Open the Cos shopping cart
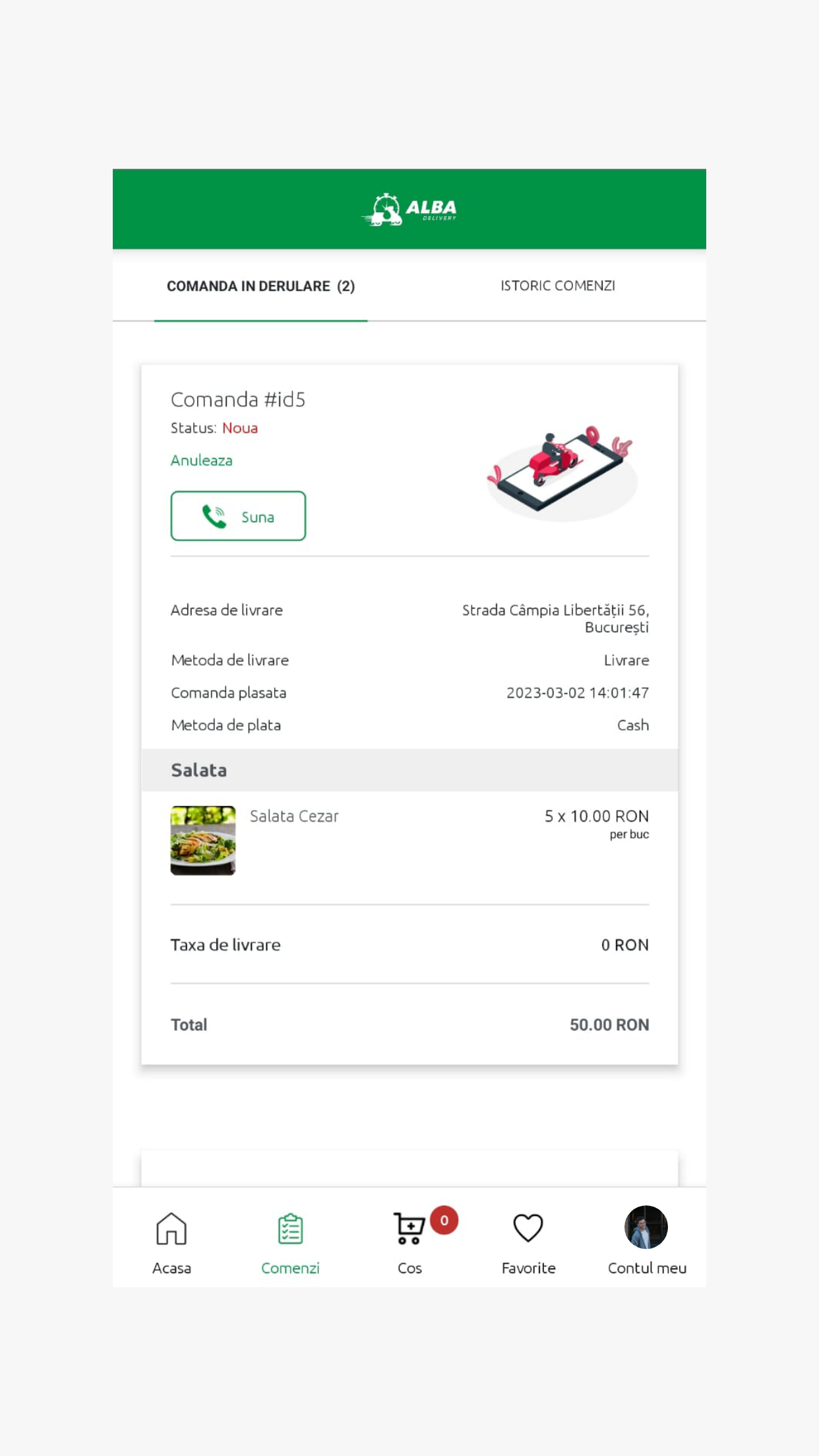This screenshot has width=819, height=1456. pos(409,1242)
